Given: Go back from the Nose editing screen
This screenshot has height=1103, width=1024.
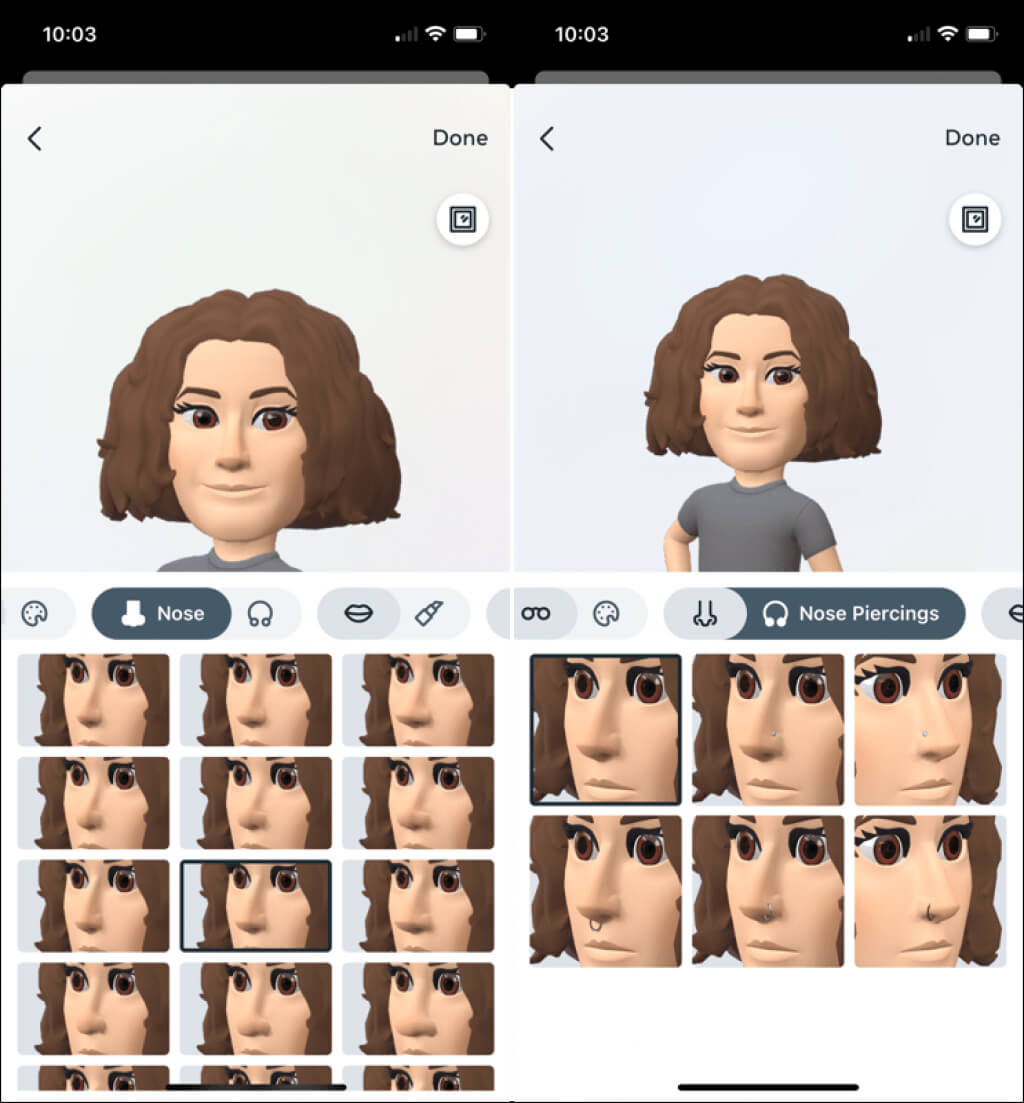Looking at the screenshot, I should pyautogui.click(x=35, y=138).
